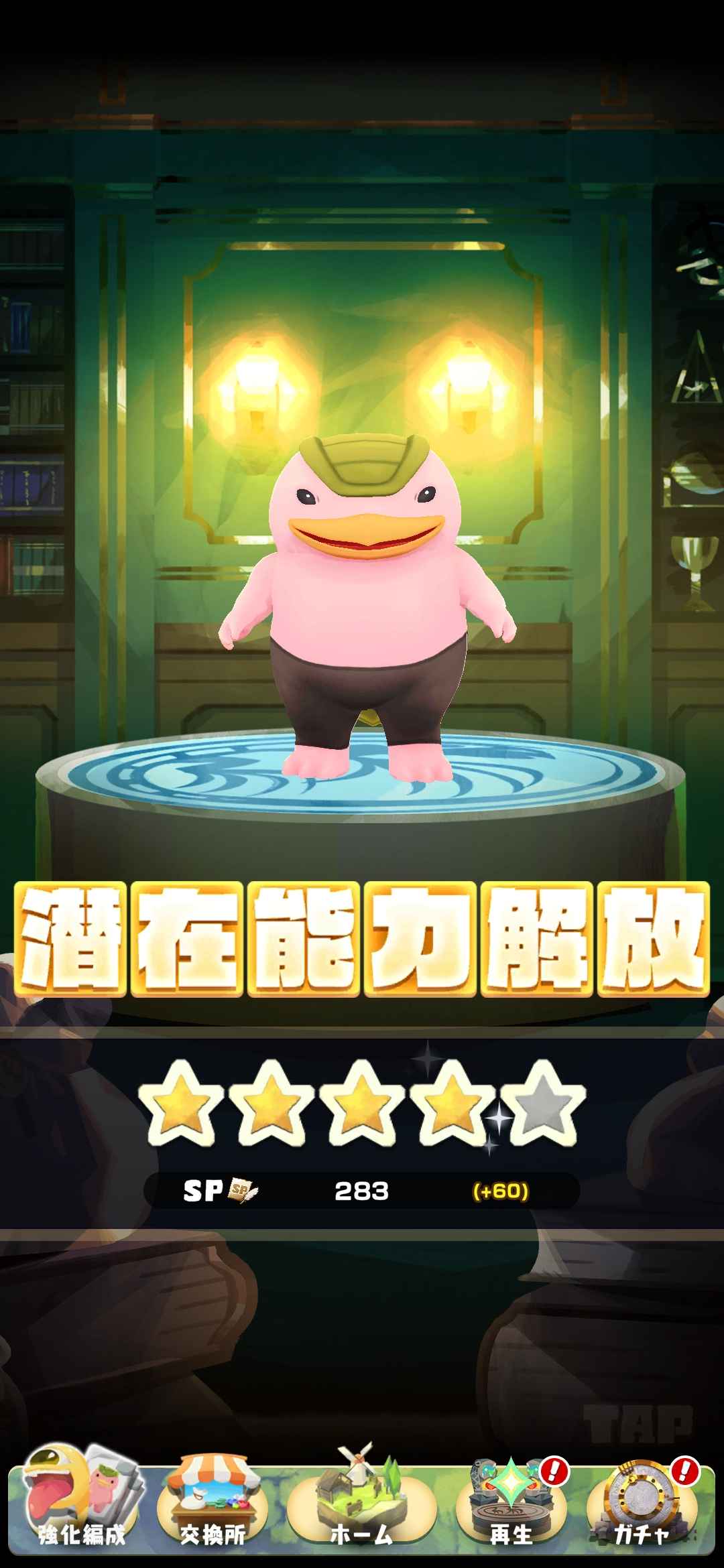Open the 再生 tab
This screenshot has height=1568, width=724.
tap(511, 1502)
